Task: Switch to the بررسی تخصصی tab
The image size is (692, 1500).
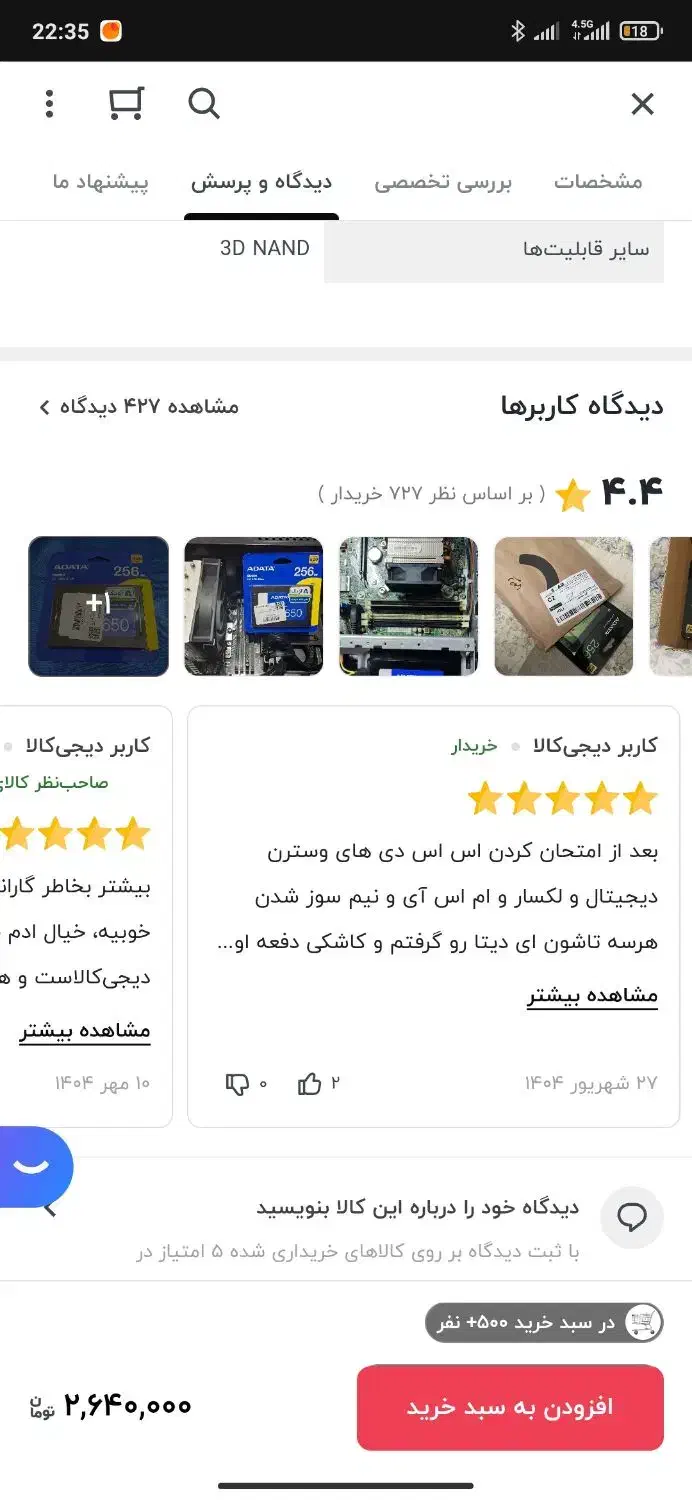Action: 443,183
